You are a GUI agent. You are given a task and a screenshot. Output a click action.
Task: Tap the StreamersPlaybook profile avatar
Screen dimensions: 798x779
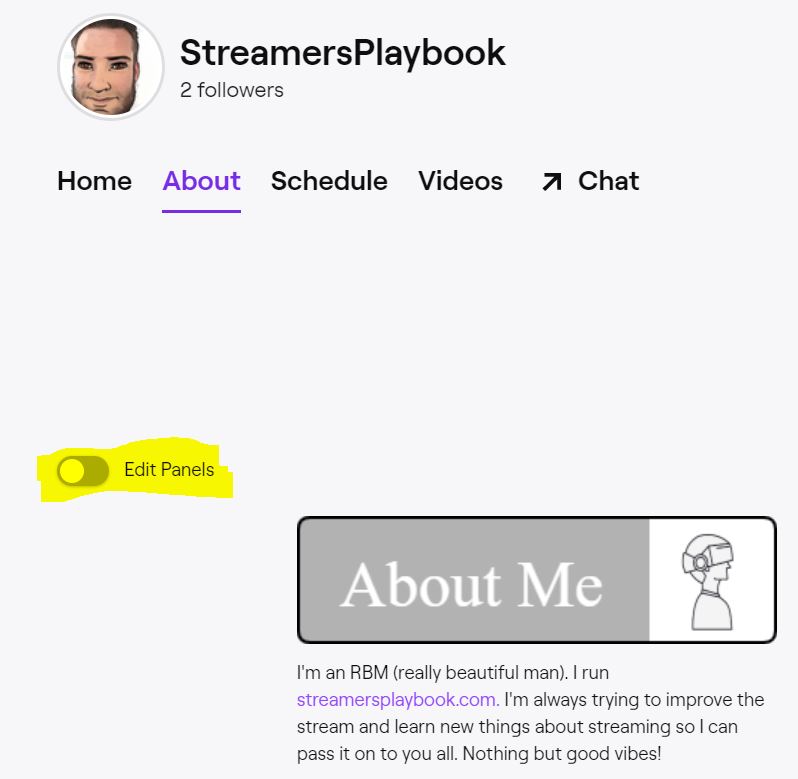[111, 67]
